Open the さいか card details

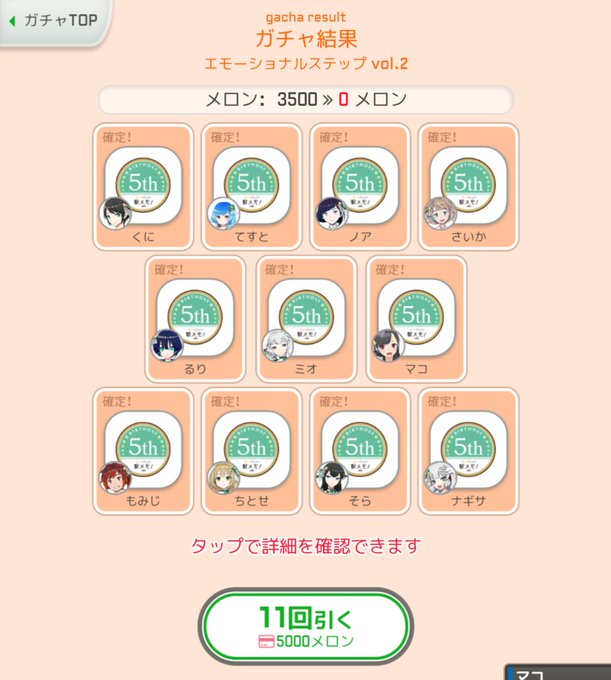pyautogui.click(x=468, y=186)
